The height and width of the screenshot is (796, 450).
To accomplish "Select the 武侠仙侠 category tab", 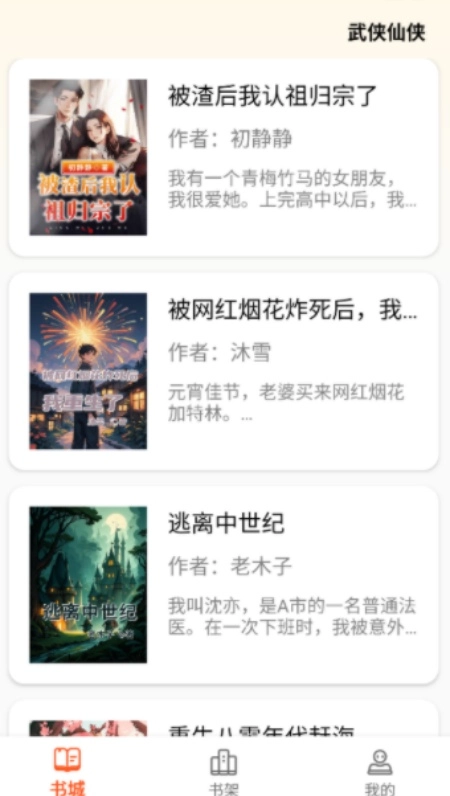I will click(x=387, y=32).
